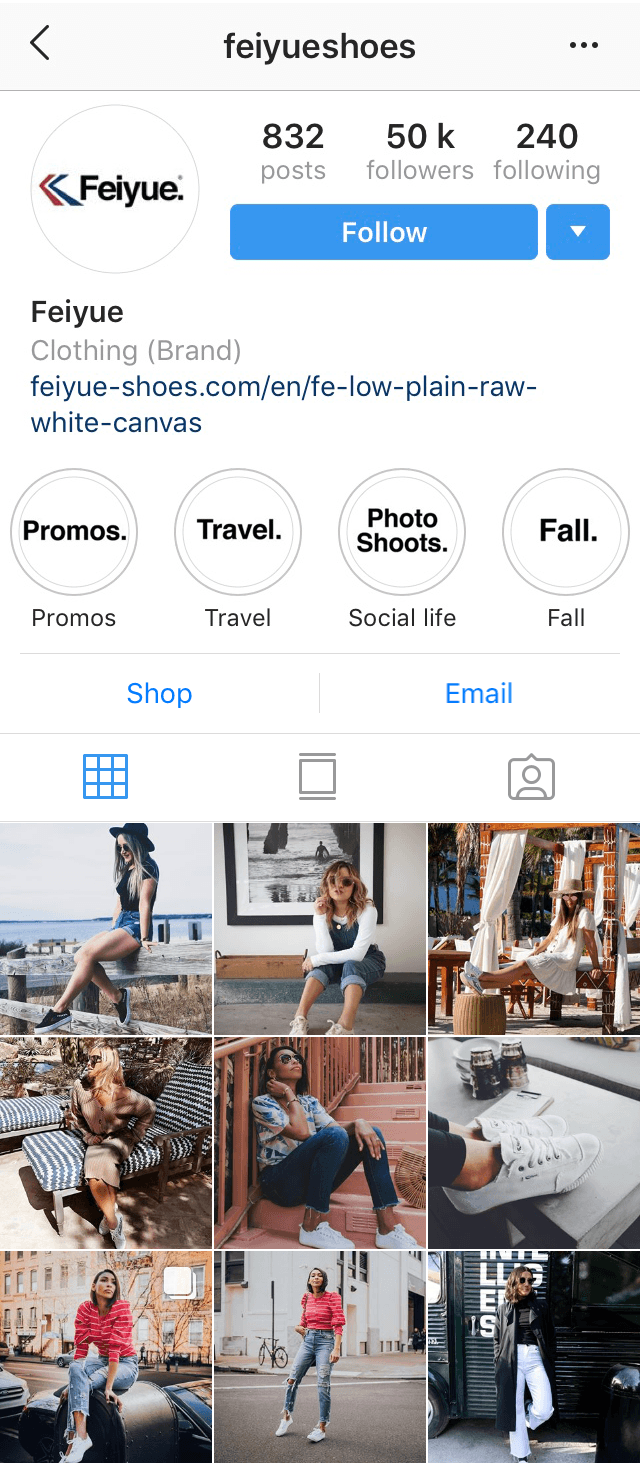Open post of white sneakers on table

click(534, 1143)
